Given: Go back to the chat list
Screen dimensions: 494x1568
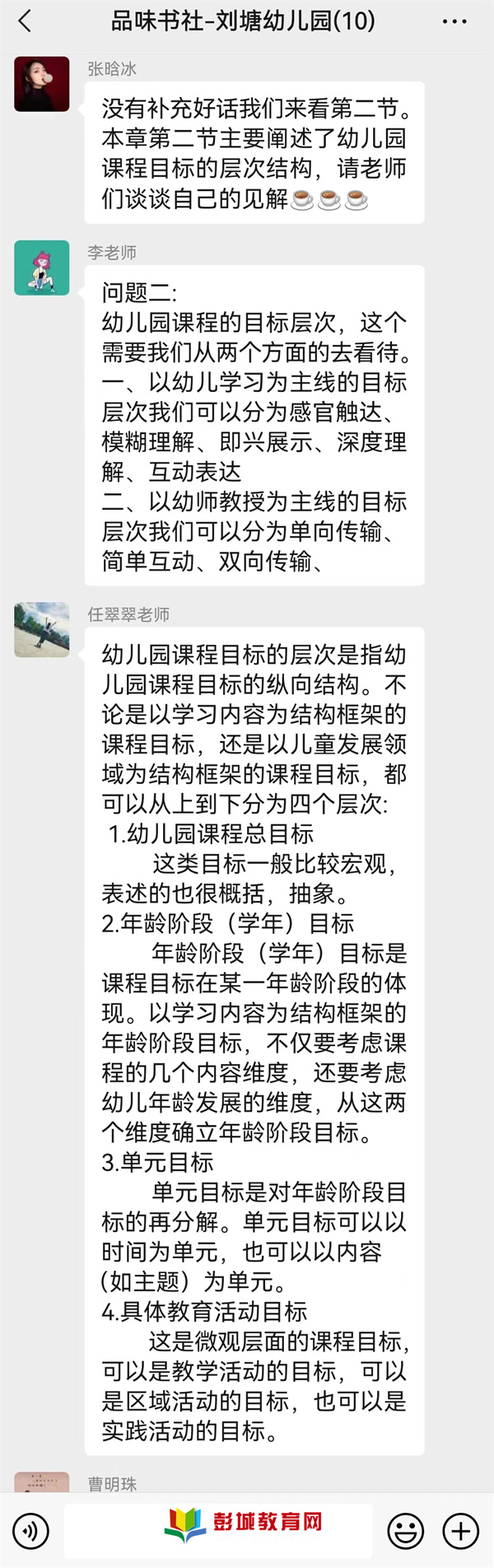Looking at the screenshot, I should coord(25,21).
